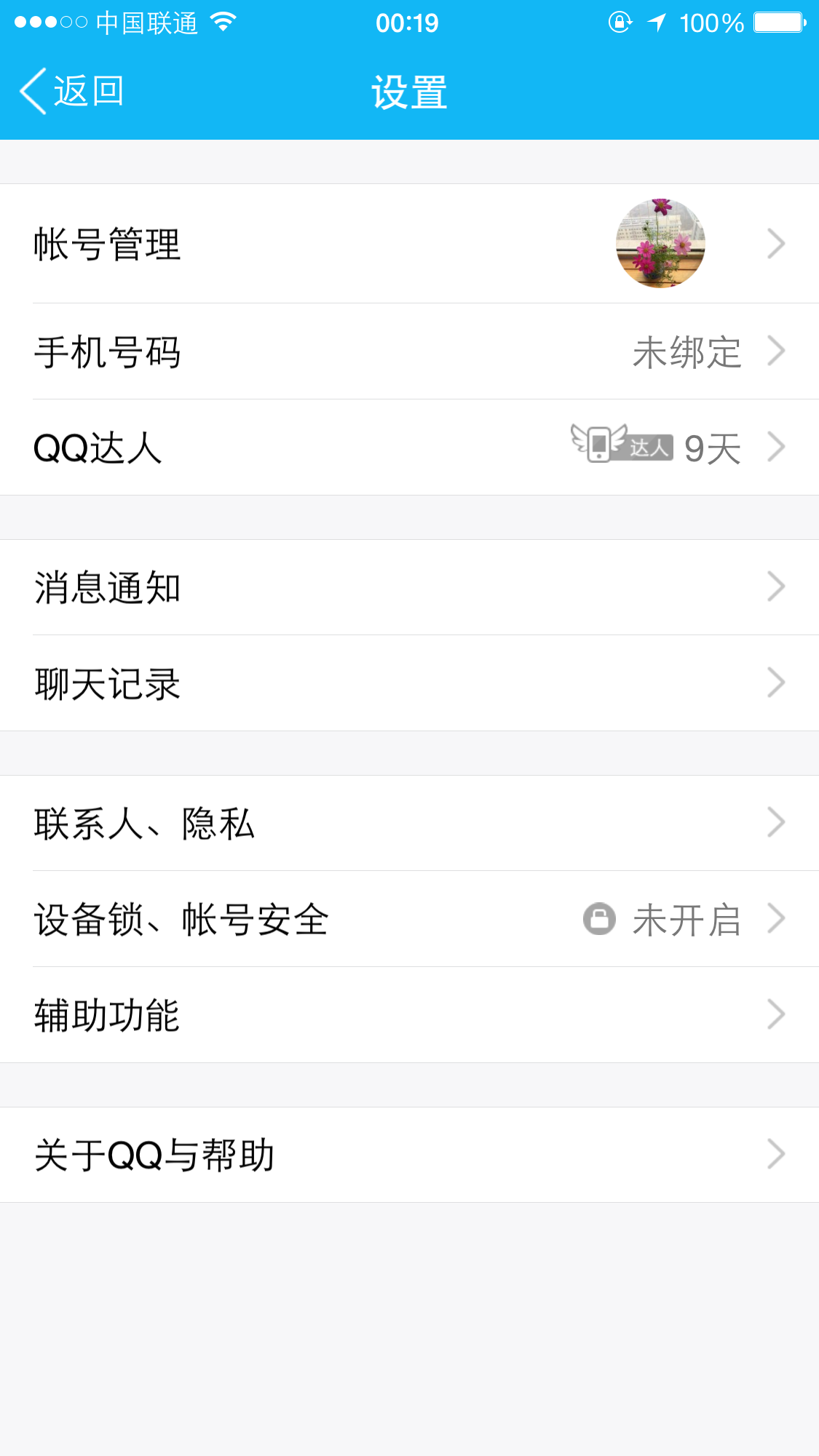Viewport: 819px width, 1456px height.
Task: Open 消息通知 notification settings
Action: coord(409,587)
